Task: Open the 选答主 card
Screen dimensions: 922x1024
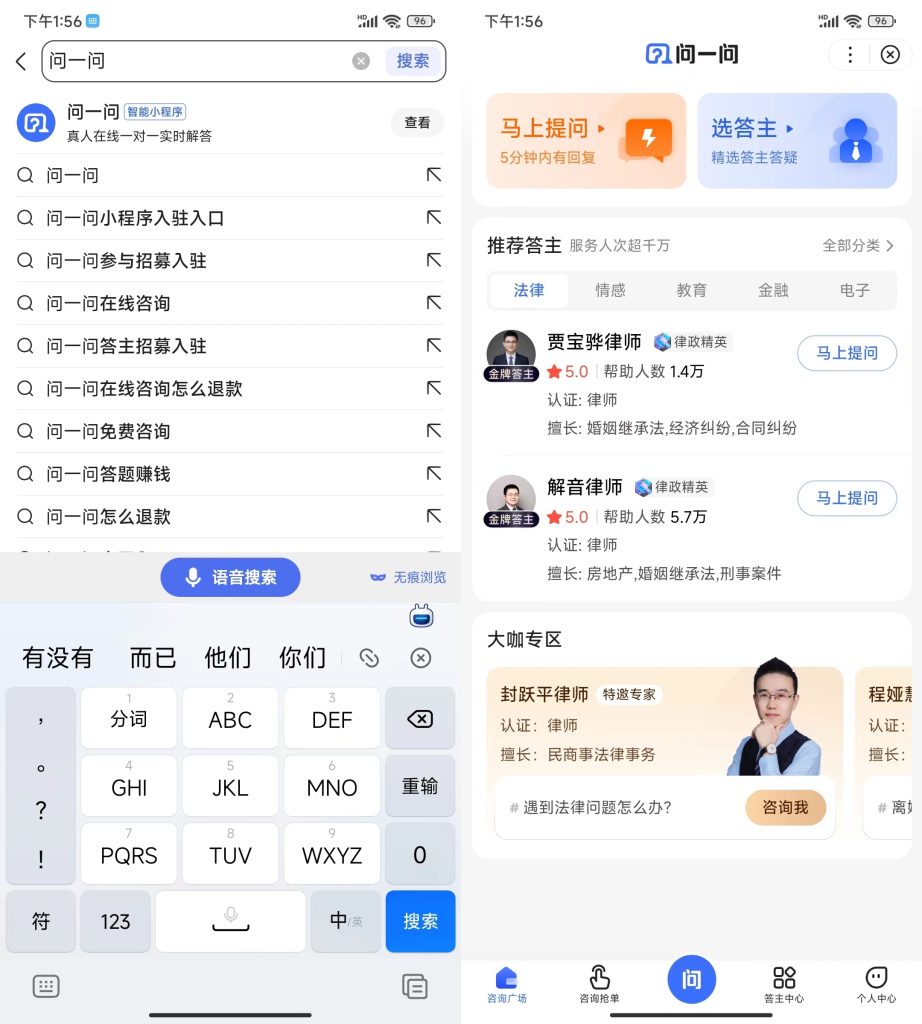Action: point(796,141)
